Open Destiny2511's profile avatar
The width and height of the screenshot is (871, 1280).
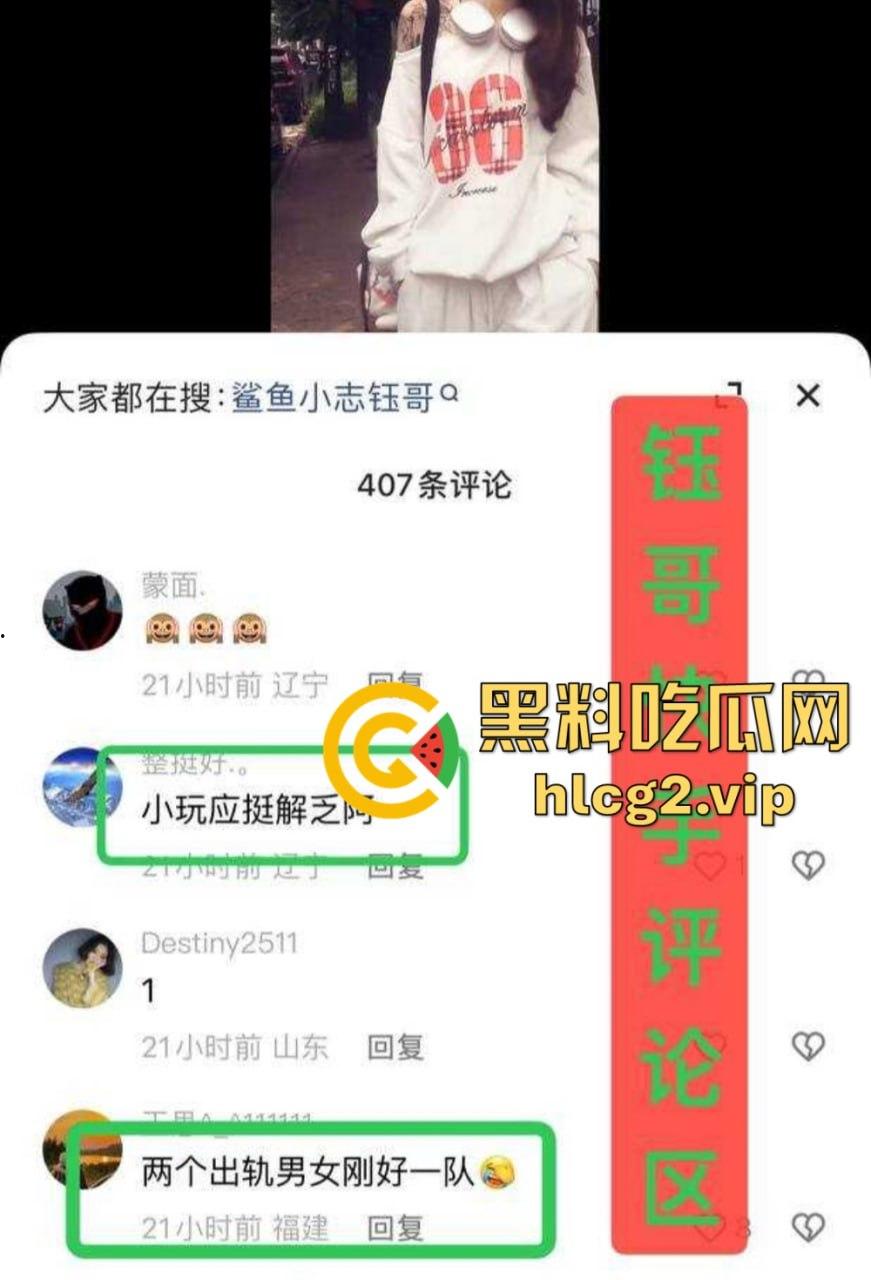point(83,968)
